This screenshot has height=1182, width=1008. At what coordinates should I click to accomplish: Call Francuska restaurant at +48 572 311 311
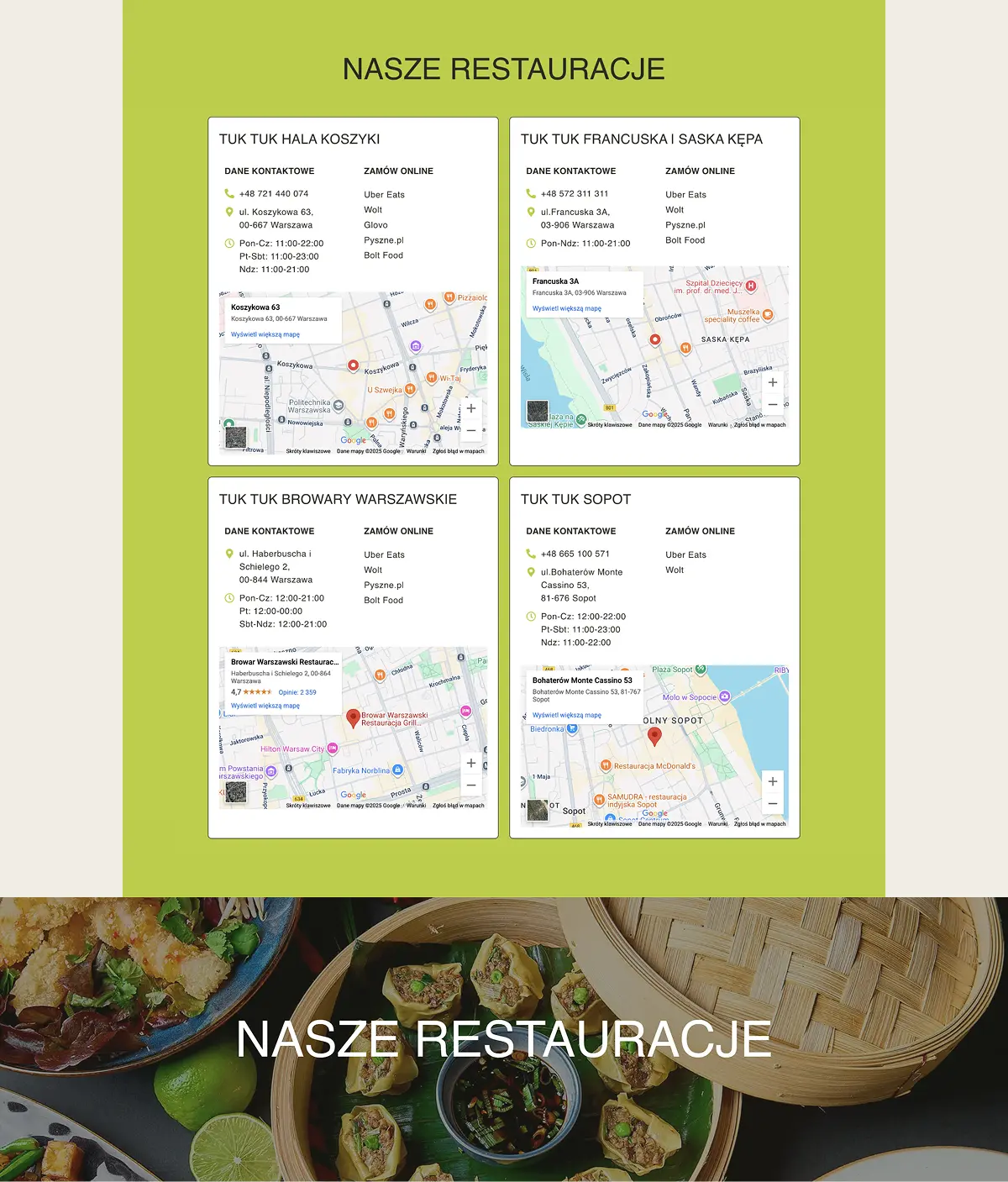click(575, 193)
